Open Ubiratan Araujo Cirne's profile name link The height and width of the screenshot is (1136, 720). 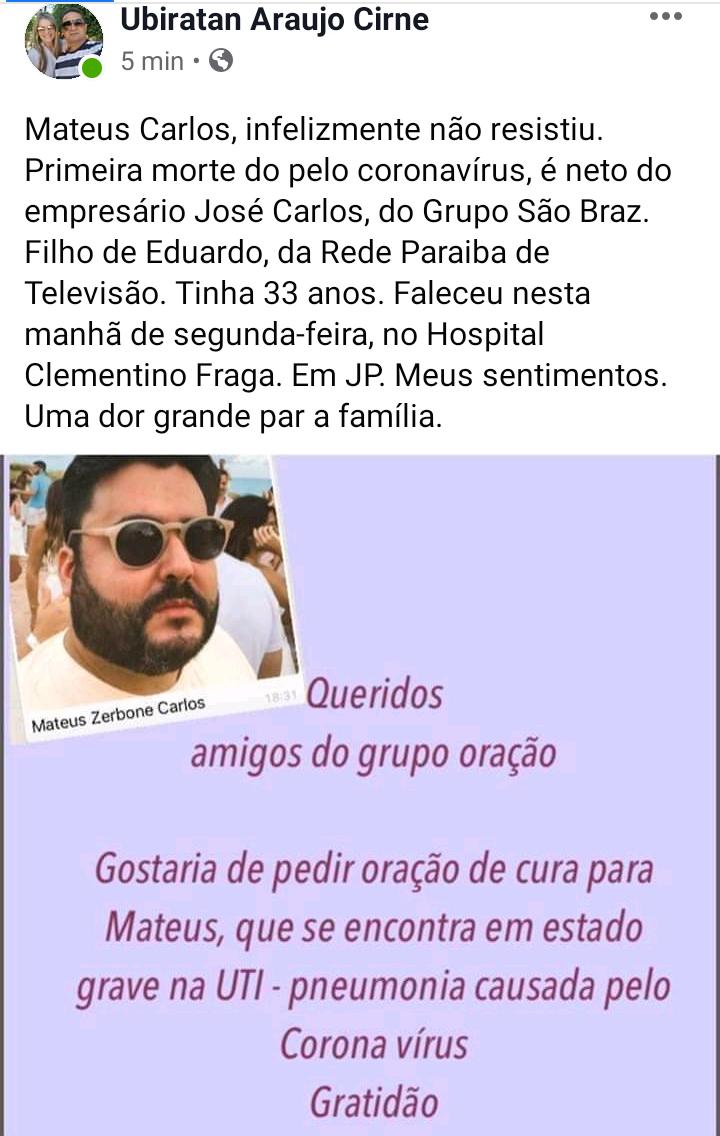point(274,18)
